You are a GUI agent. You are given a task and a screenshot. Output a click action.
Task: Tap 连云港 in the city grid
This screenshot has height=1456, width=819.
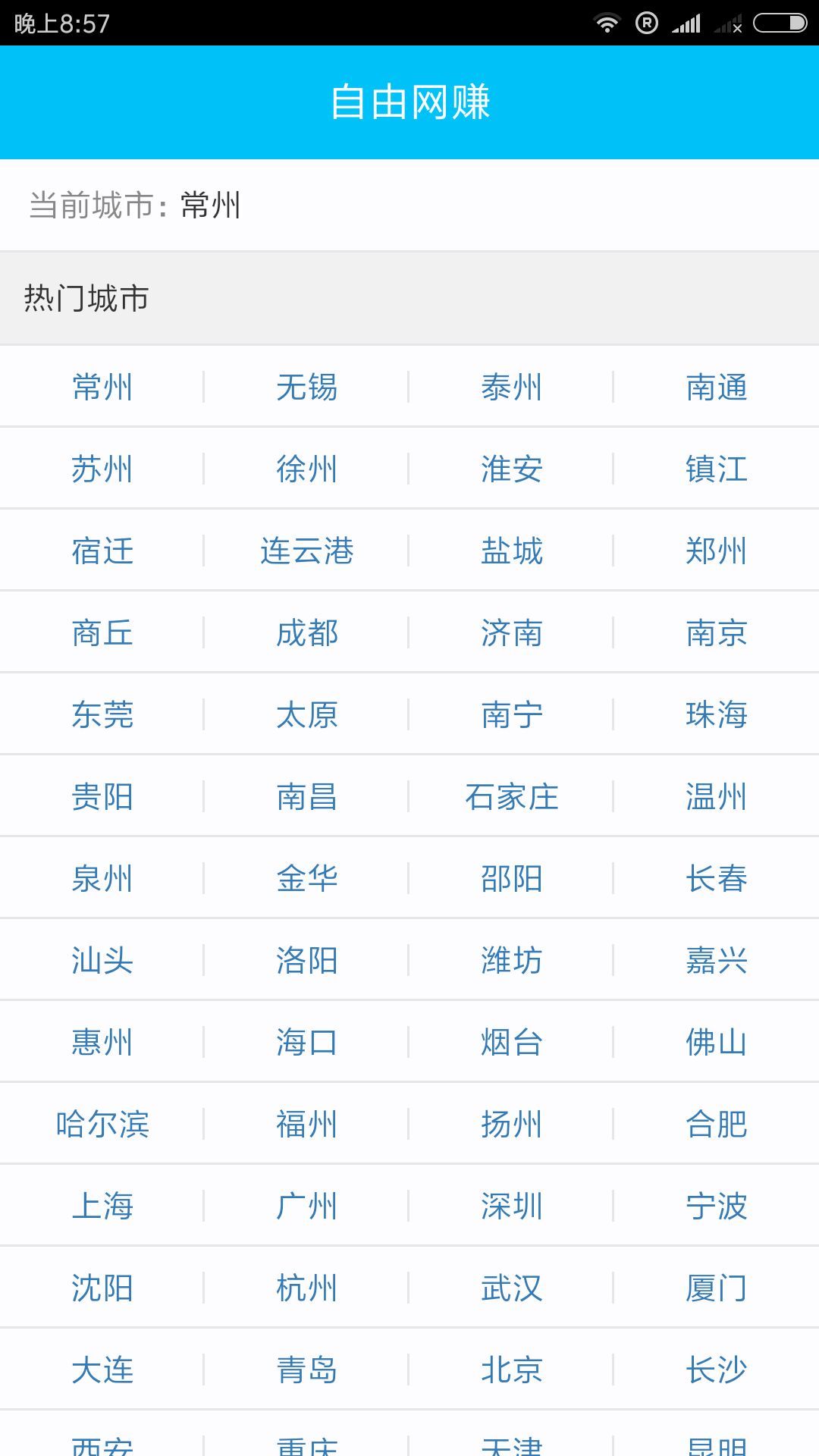tap(307, 551)
